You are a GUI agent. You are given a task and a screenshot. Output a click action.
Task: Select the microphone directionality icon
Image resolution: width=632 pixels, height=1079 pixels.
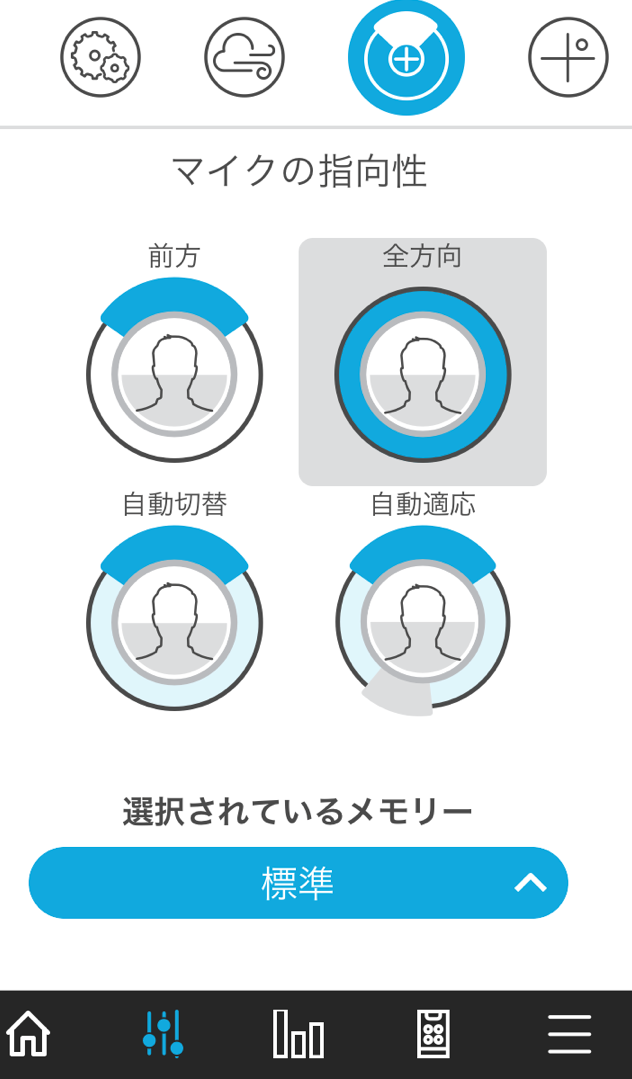click(x=406, y=58)
